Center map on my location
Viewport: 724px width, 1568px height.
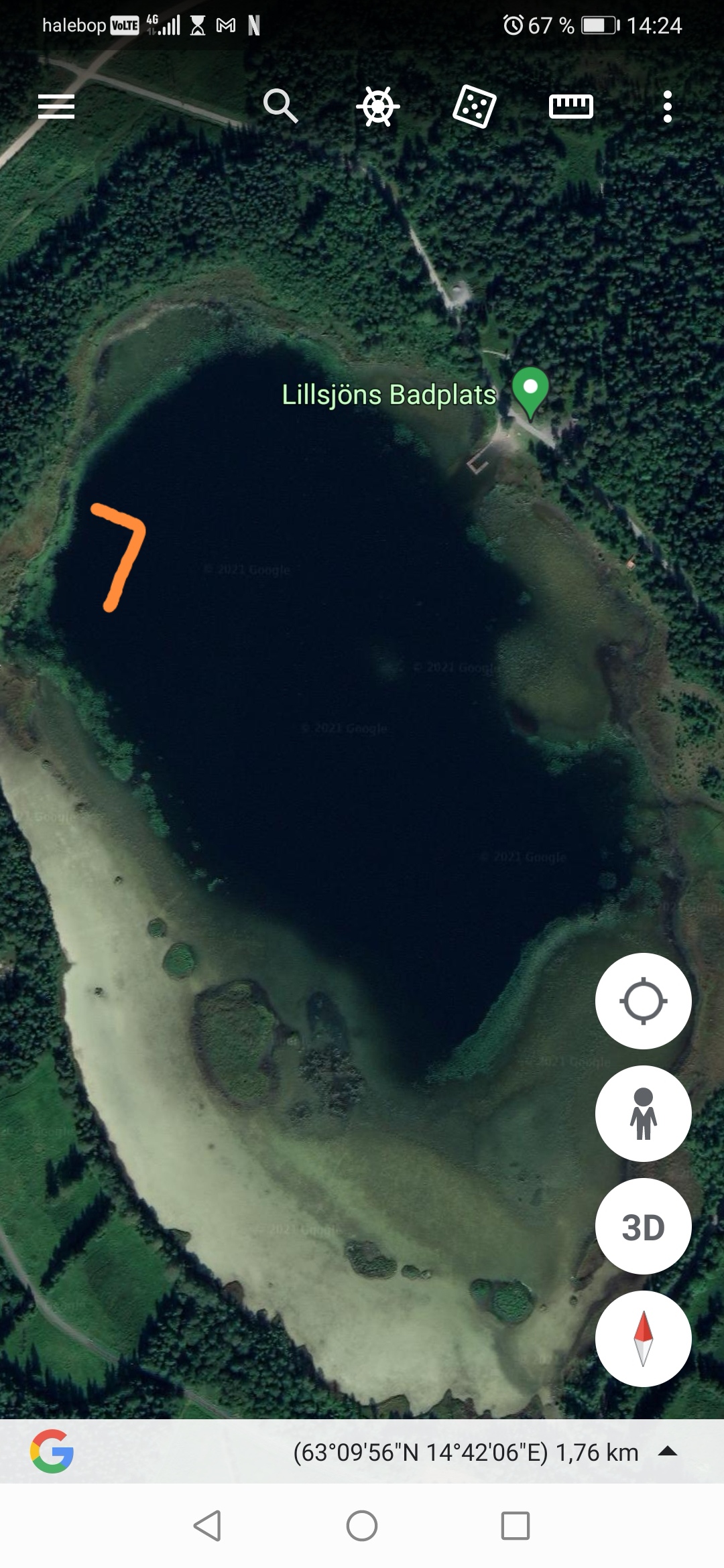pyautogui.click(x=644, y=1001)
